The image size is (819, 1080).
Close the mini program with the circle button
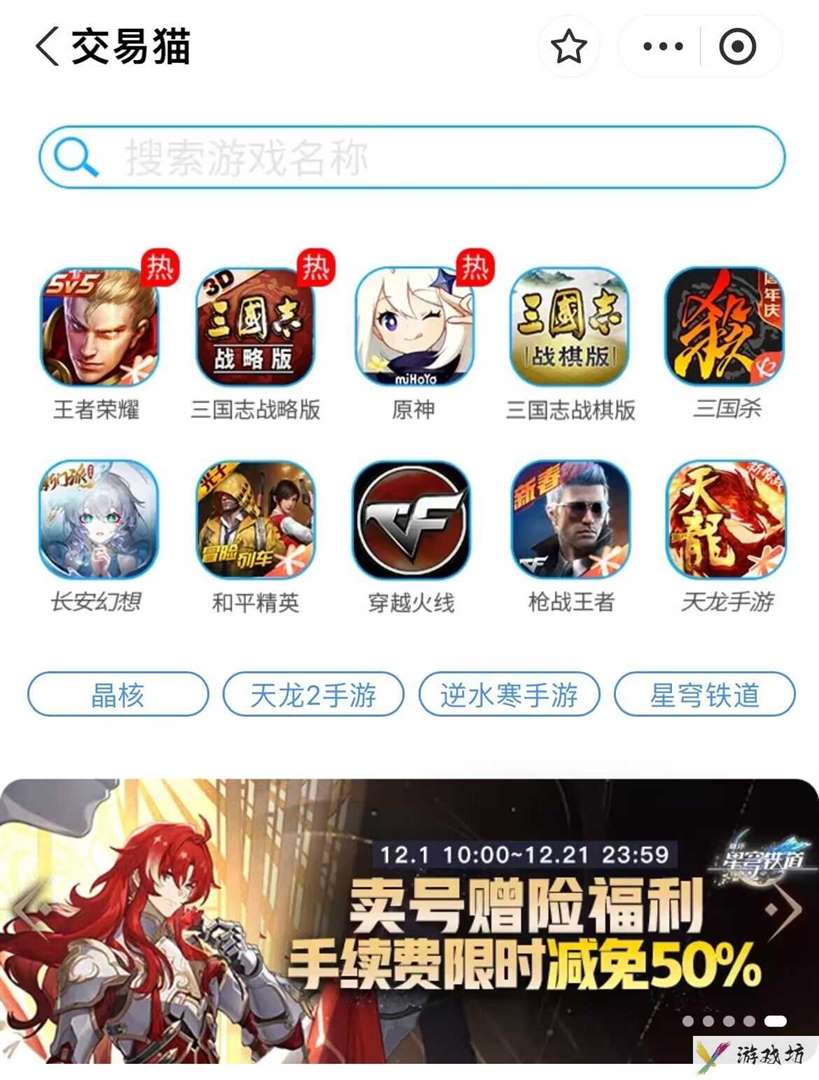738,47
